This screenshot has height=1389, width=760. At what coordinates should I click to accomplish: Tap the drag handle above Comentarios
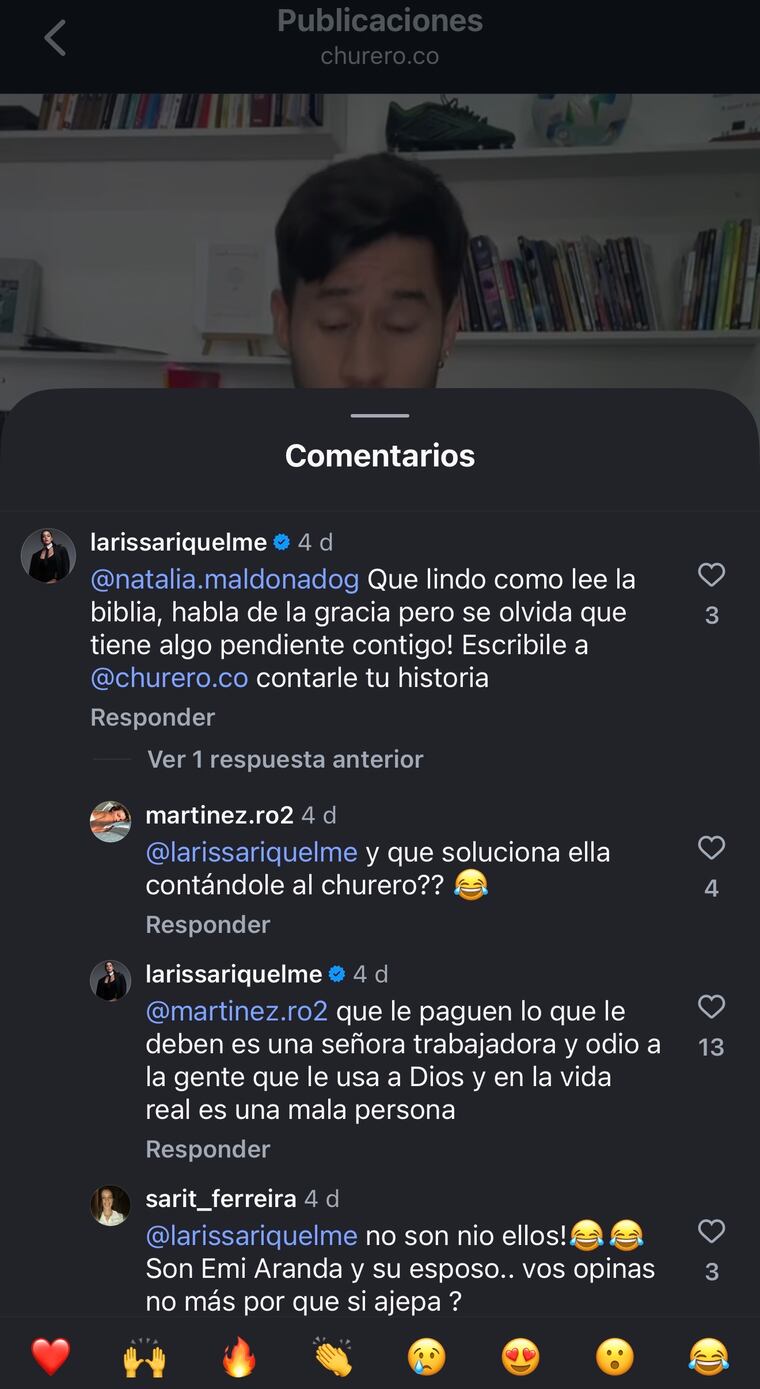(379, 416)
